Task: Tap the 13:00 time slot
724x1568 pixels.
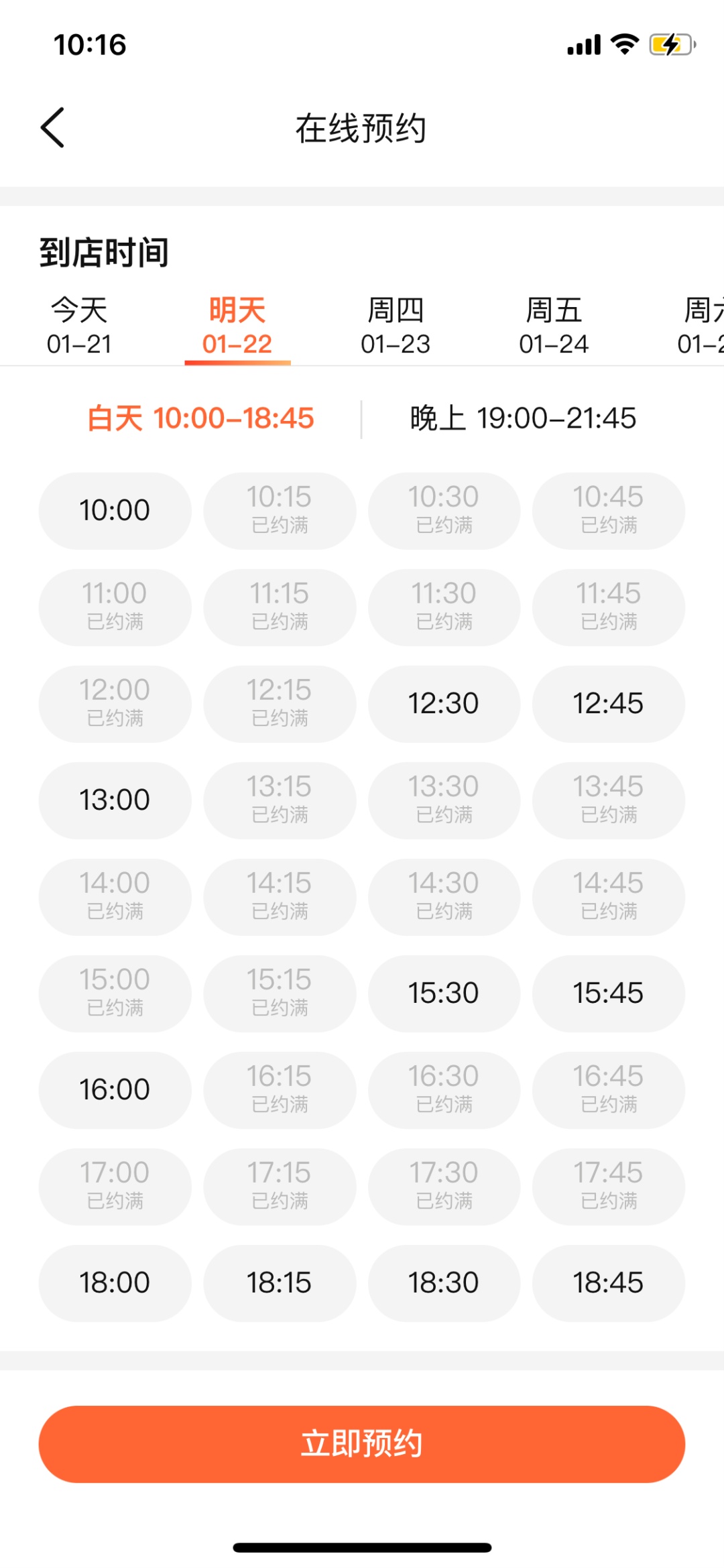Action: (x=115, y=800)
